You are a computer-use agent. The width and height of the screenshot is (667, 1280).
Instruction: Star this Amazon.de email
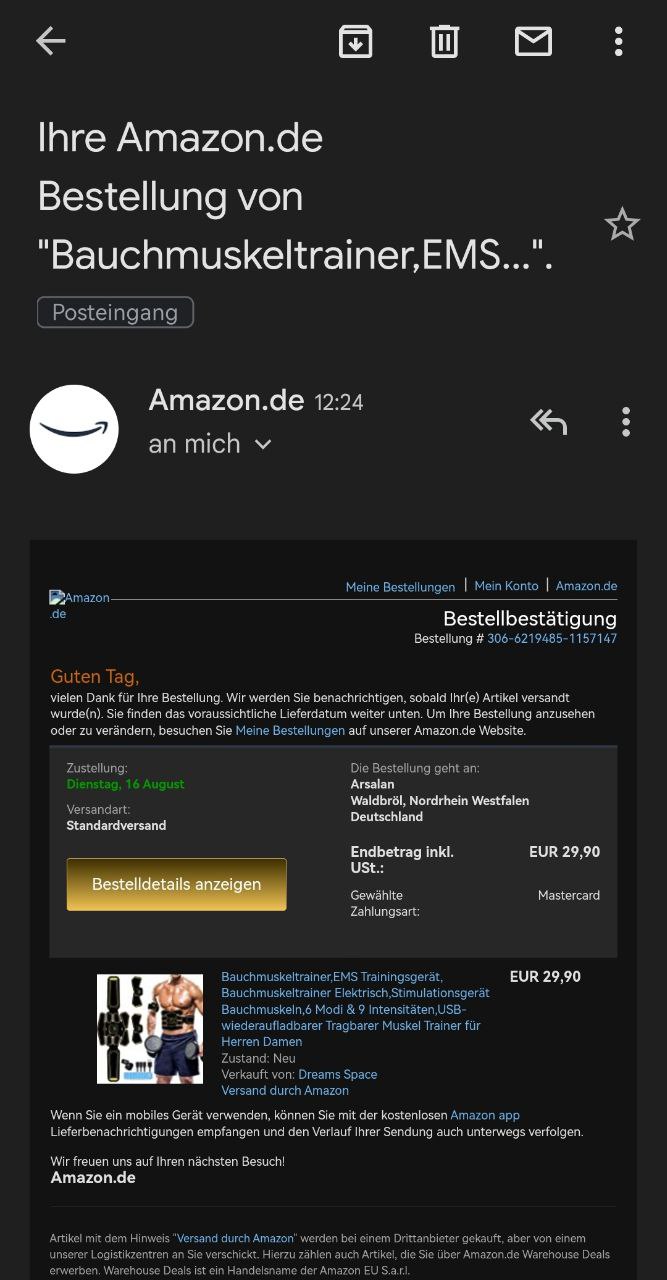click(621, 225)
